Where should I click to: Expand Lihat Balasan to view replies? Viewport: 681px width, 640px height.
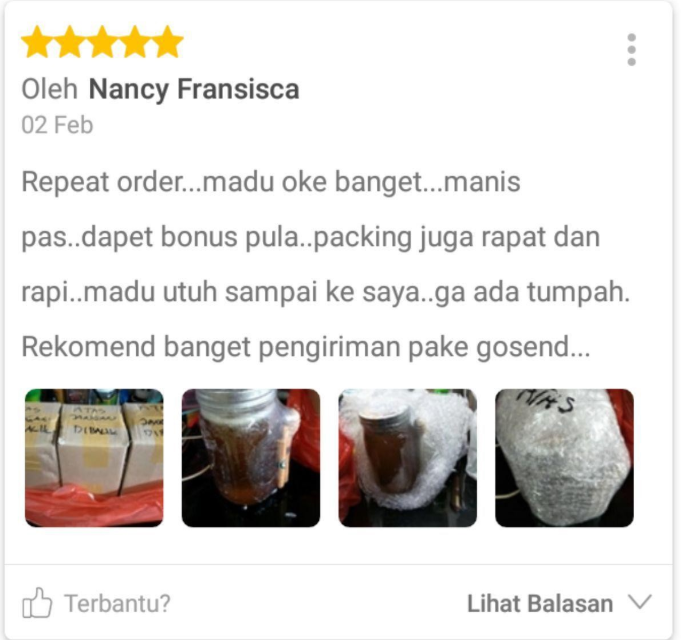click(x=558, y=603)
